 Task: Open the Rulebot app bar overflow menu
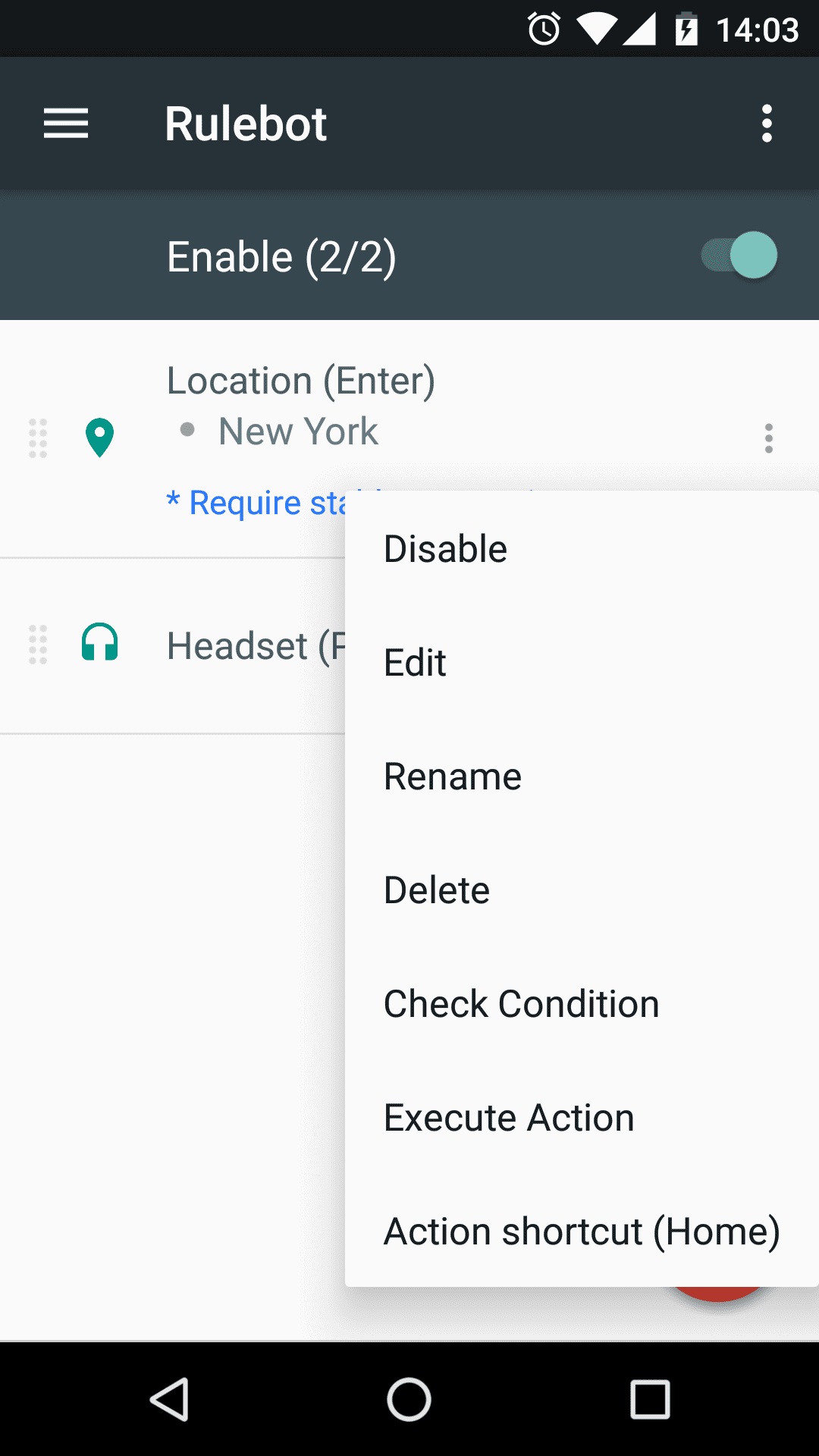tap(767, 124)
